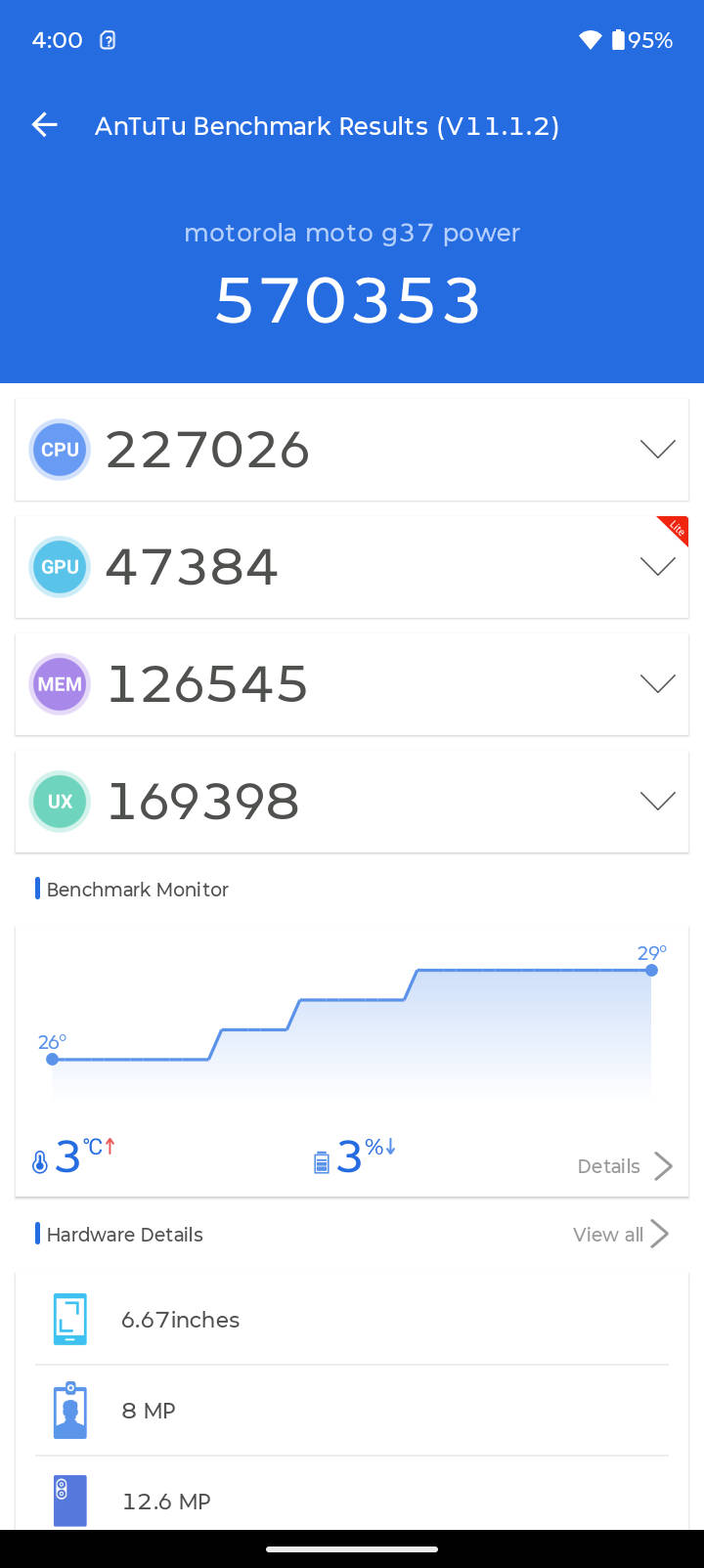Open Benchmark Monitor Details
This screenshot has width=704, height=1568.
point(625,1165)
